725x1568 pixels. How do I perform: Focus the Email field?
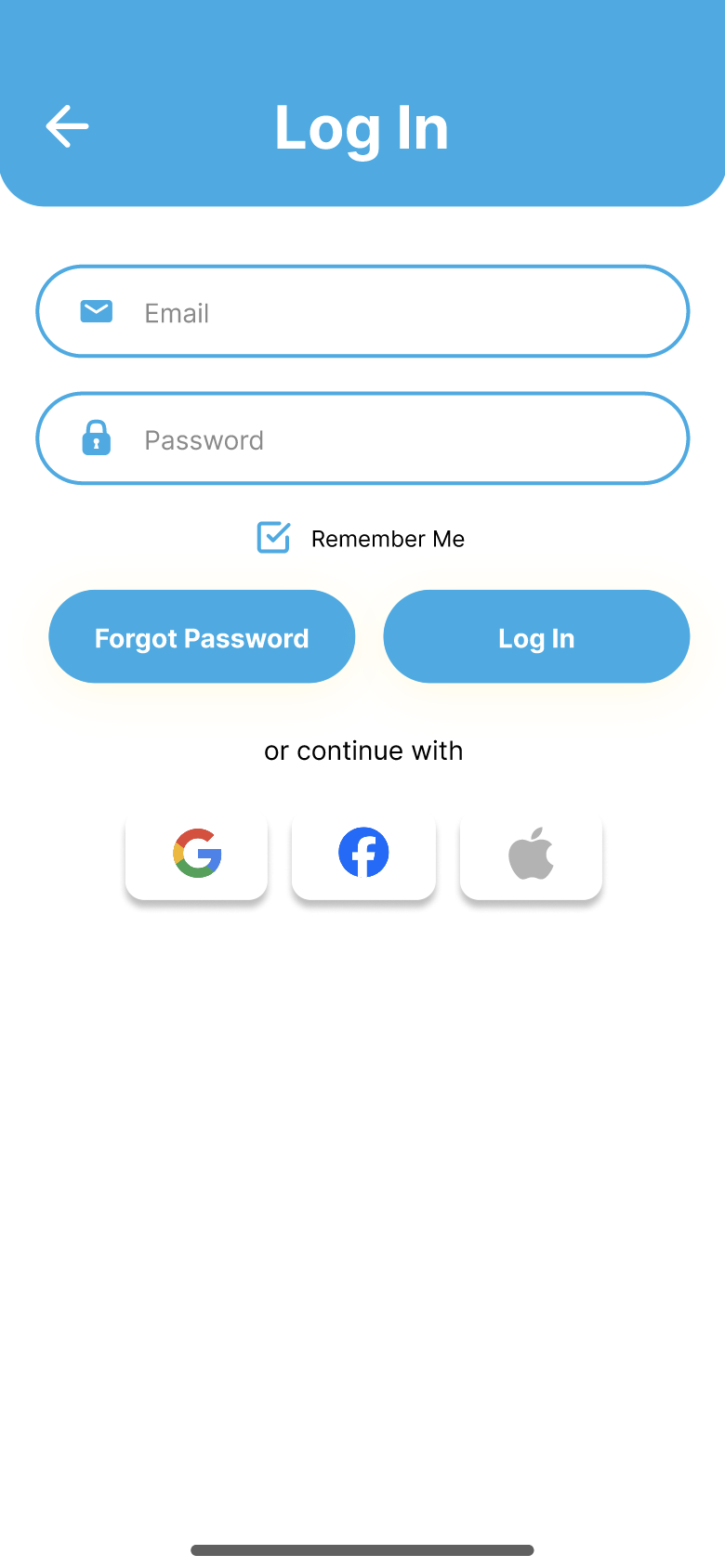(x=362, y=311)
